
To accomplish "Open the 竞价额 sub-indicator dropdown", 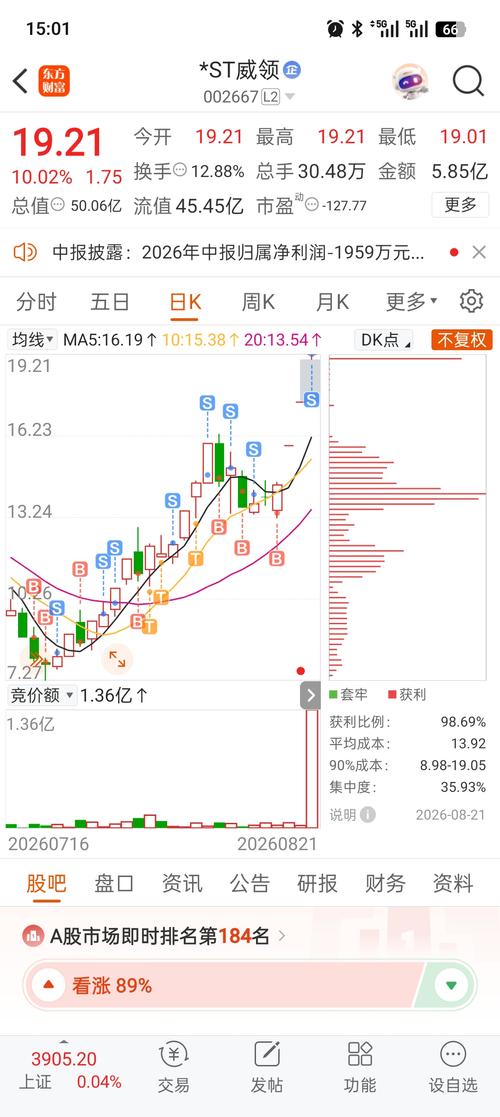I will click(41, 695).
